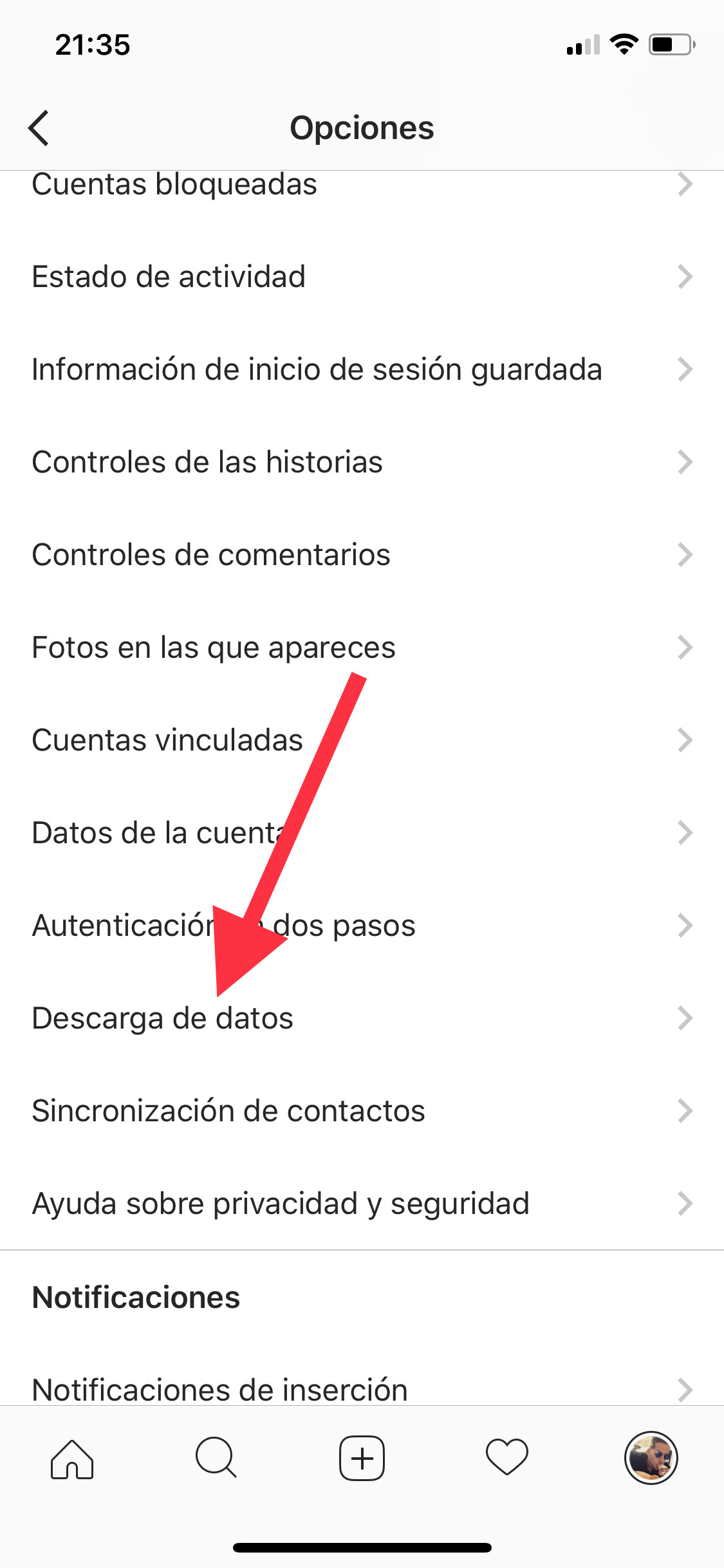724x1568 pixels.
Task: Switch to the Home feed tab
Action: tap(72, 1459)
